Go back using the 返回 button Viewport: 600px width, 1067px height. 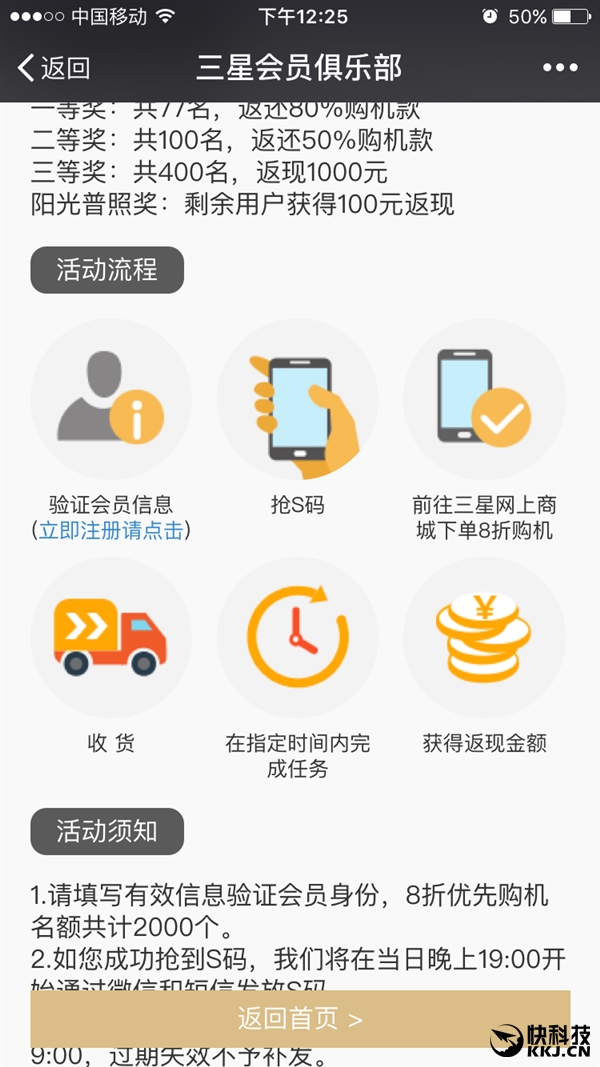pyautogui.click(x=54, y=68)
